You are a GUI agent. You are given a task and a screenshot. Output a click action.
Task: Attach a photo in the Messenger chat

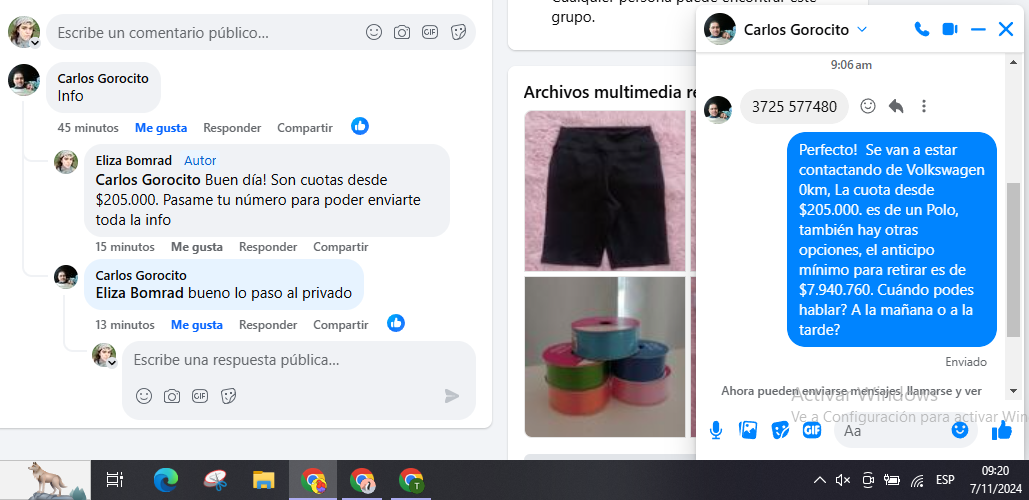[748, 430]
